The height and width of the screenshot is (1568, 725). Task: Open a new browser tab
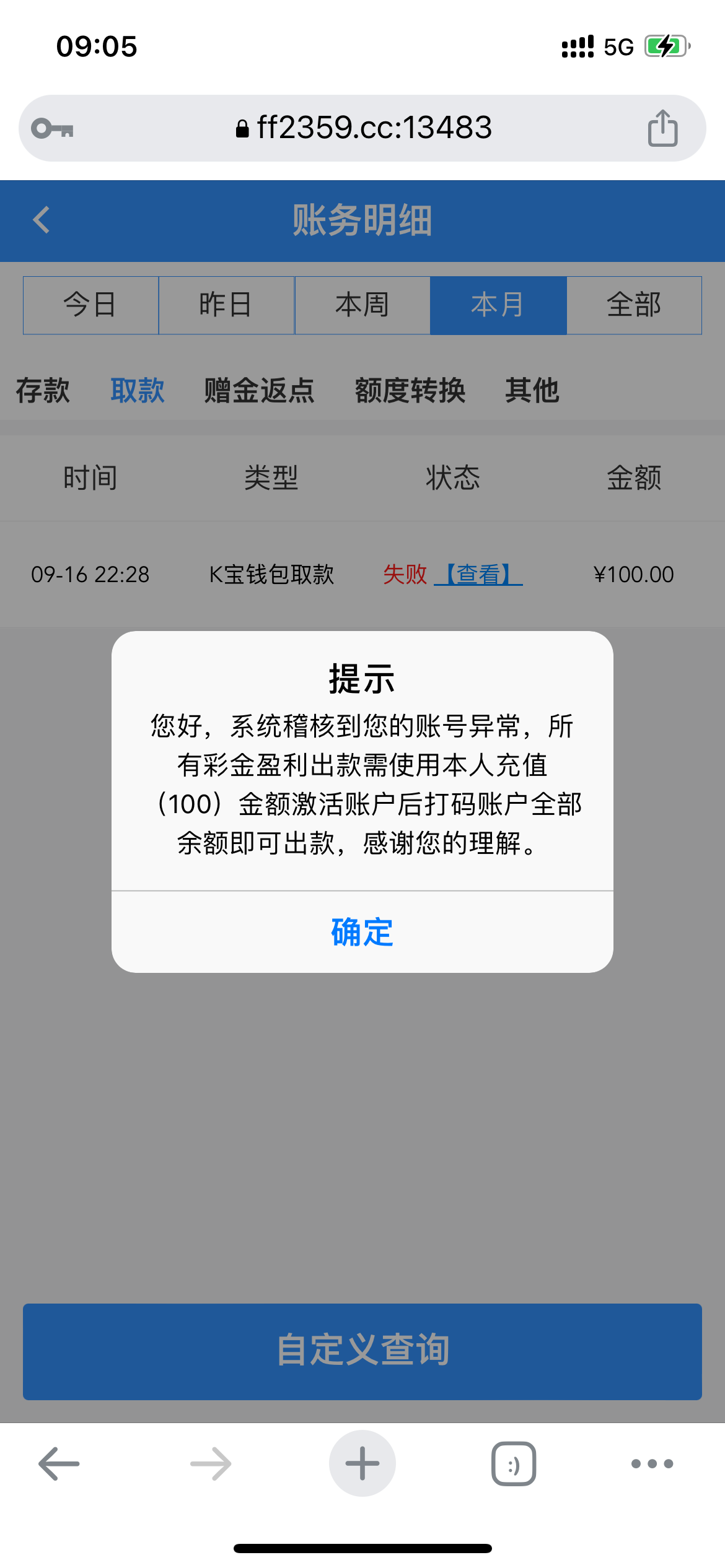click(362, 1463)
